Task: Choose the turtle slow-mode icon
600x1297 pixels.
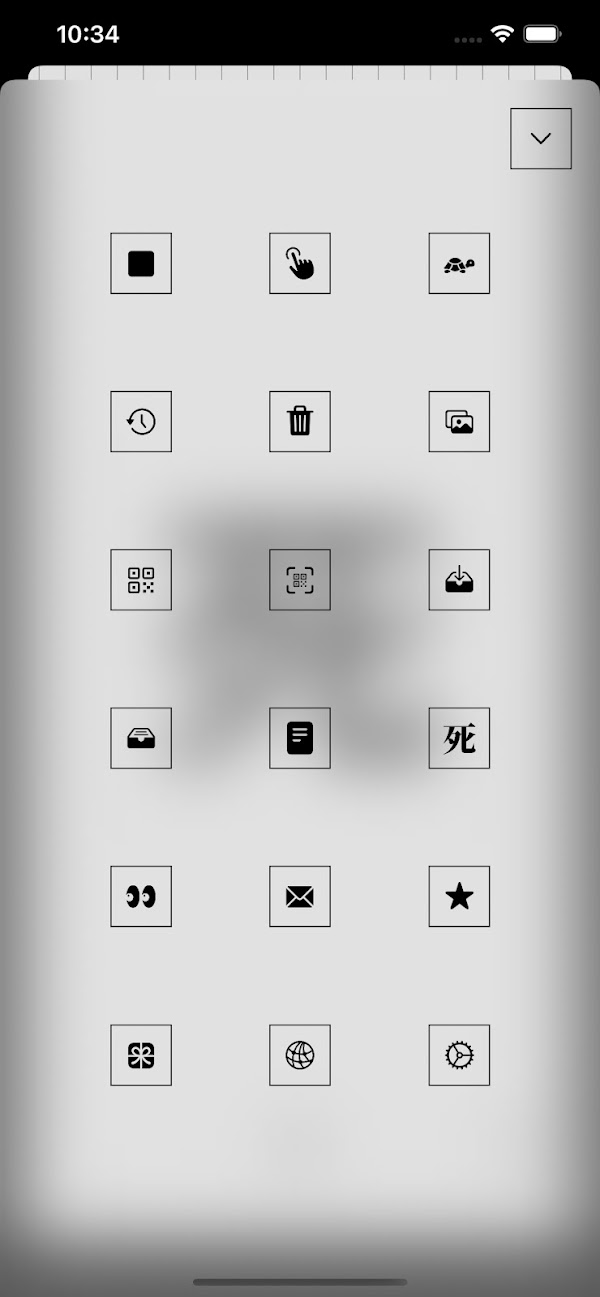Action: tap(459, 264)
